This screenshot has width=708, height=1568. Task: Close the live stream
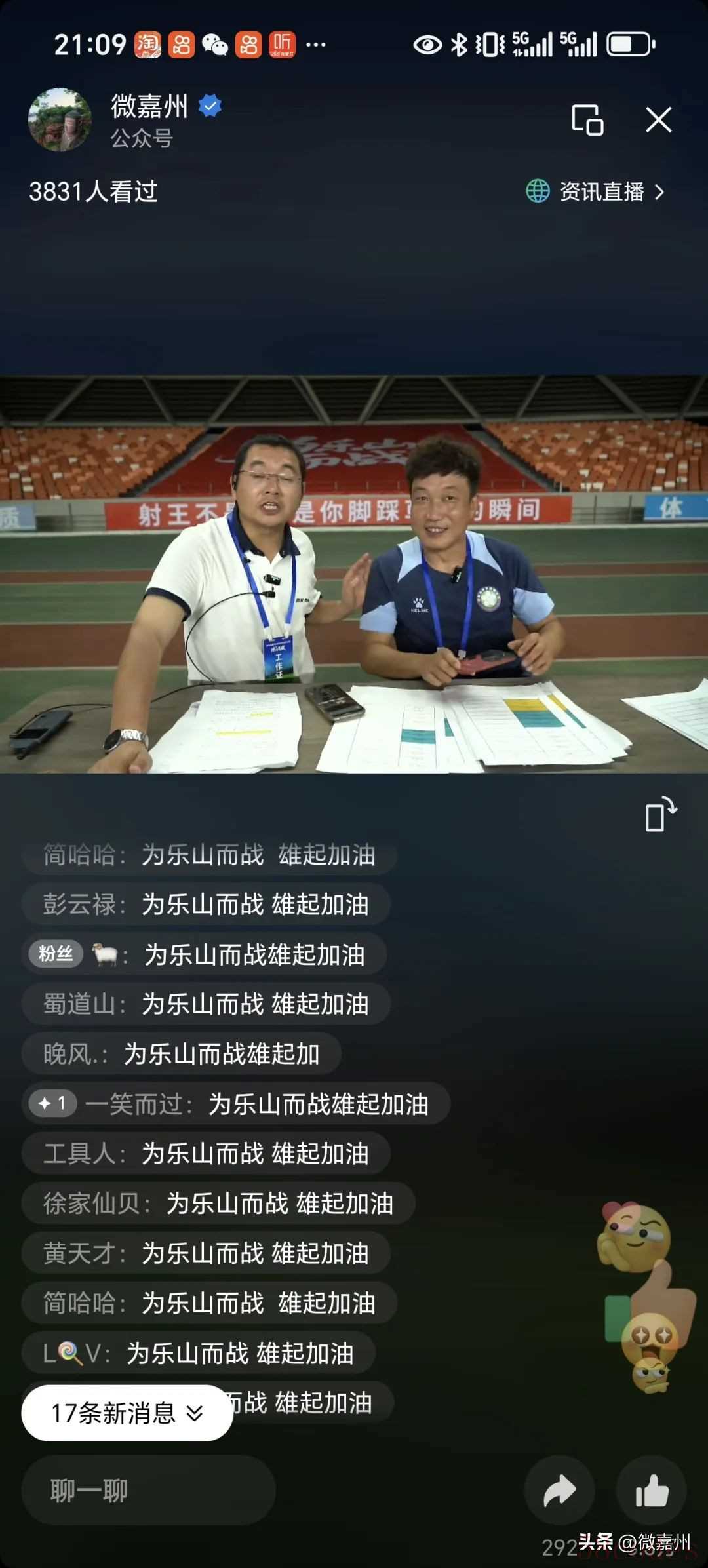coord(658,120)
